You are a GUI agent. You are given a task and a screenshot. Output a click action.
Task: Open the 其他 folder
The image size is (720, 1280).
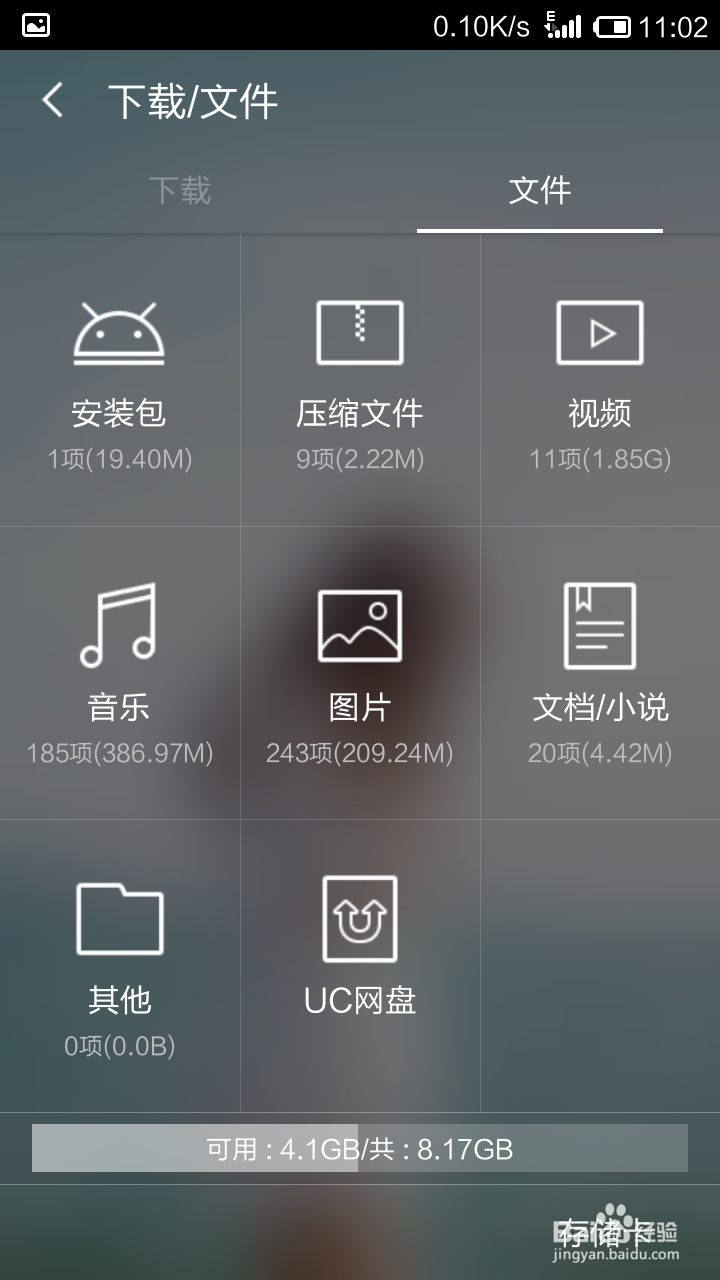(x=120, y=965)
